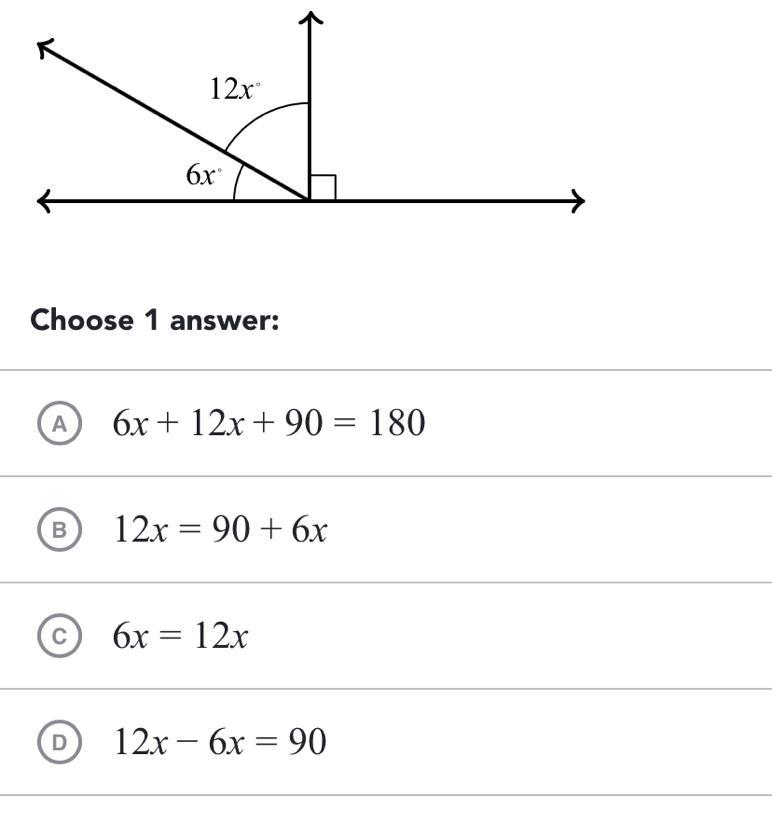772x827 pixels.
Task: Mark answer D: 12x − 6x = 90
Action: (59, 742)
